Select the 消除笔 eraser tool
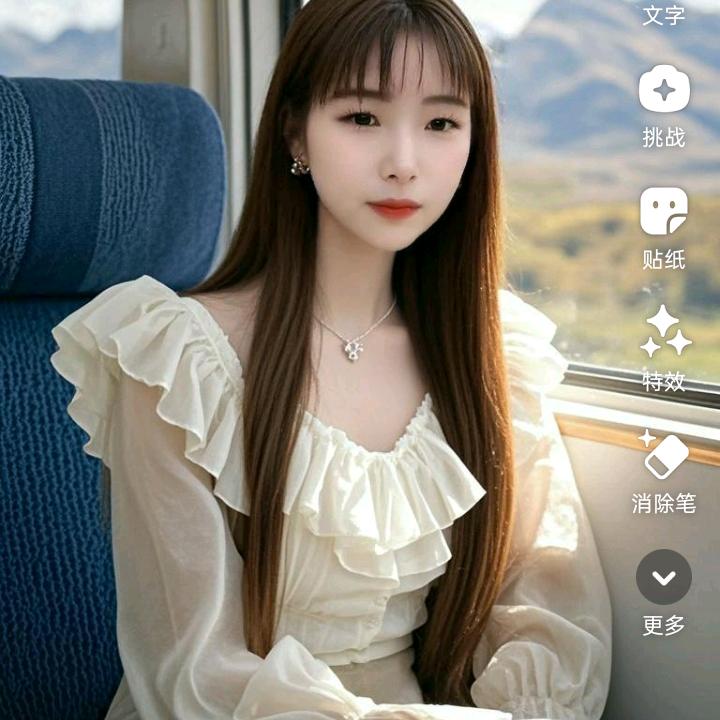 [664, 458]
